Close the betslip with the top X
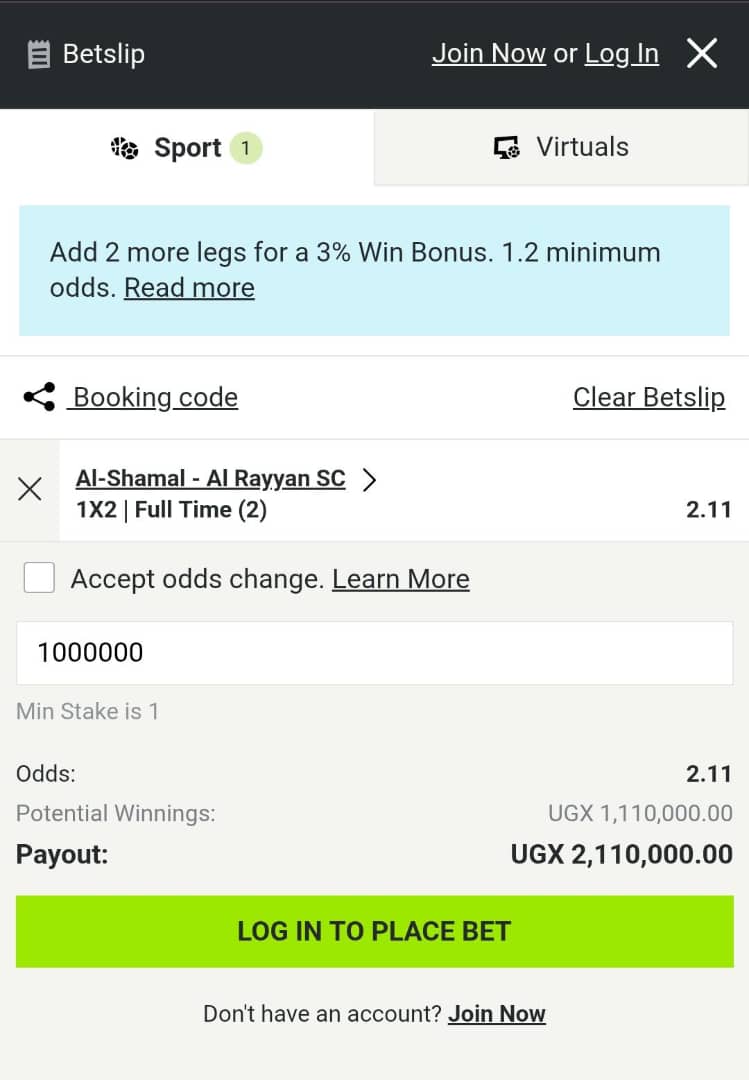Viewport: 749px width, 1080px height. (701, 54)
